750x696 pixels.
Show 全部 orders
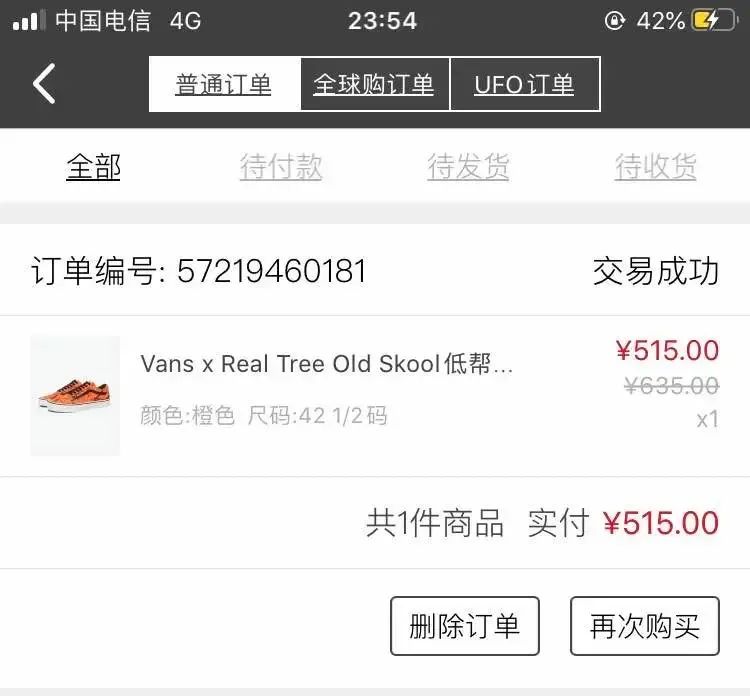(x=93, y=166)
